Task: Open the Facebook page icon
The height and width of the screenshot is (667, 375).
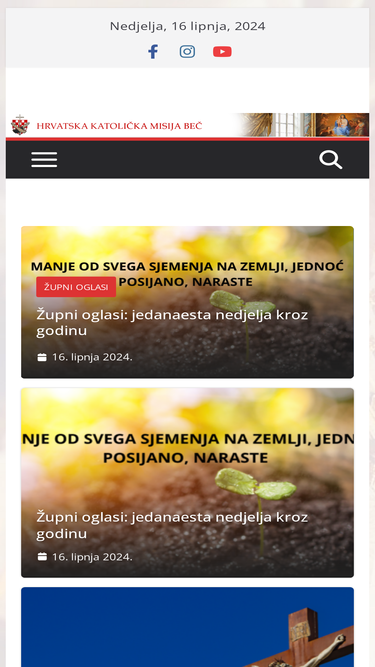Action: tap(153, 51)
